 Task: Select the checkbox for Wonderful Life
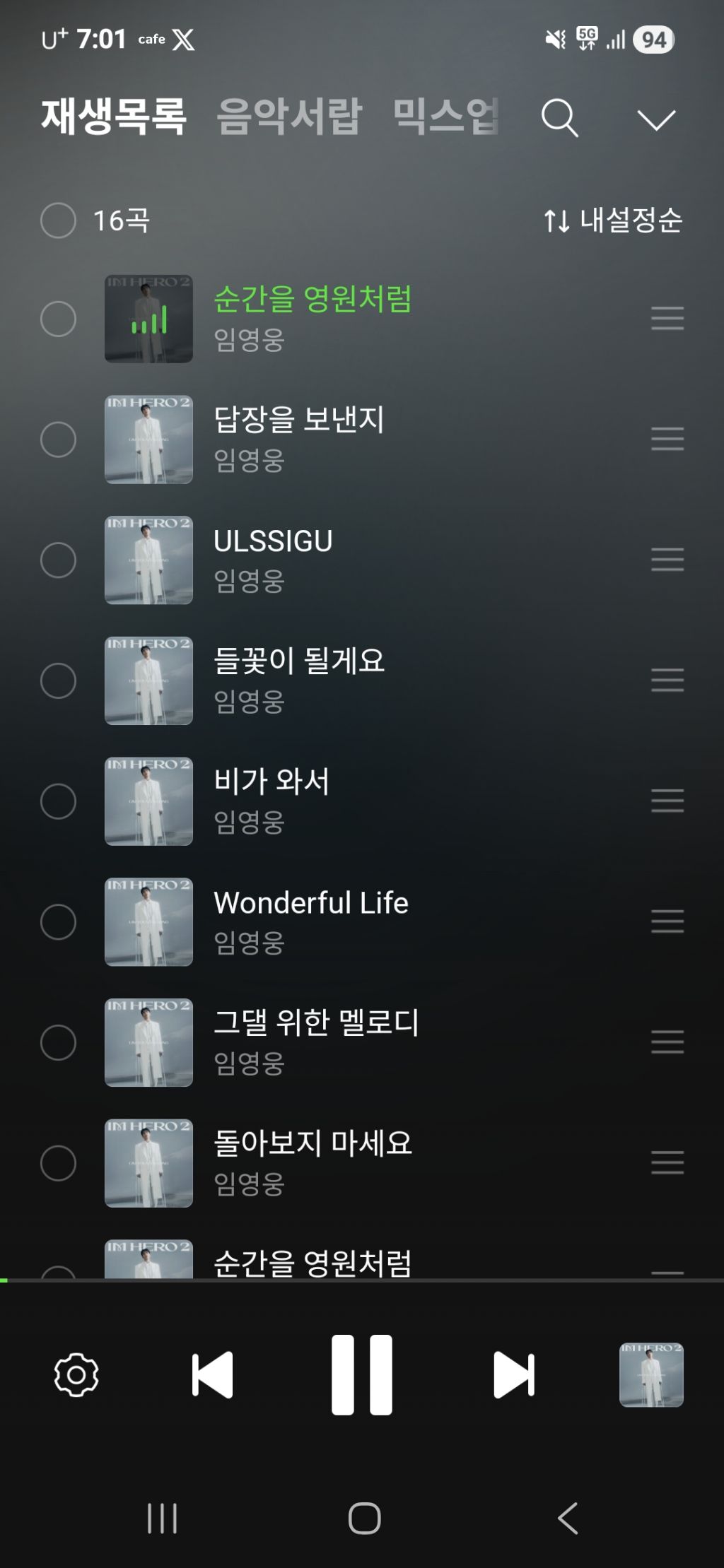58,921
